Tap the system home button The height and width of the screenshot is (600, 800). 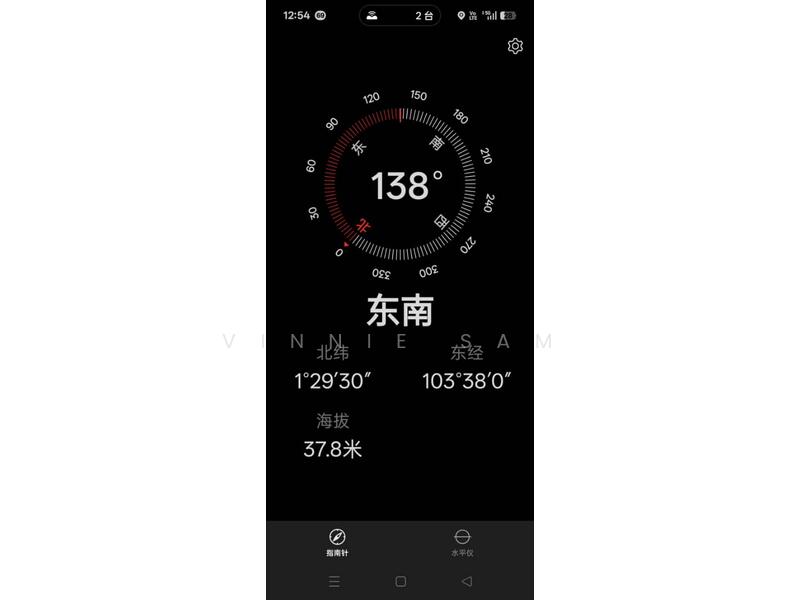(400, 581)
